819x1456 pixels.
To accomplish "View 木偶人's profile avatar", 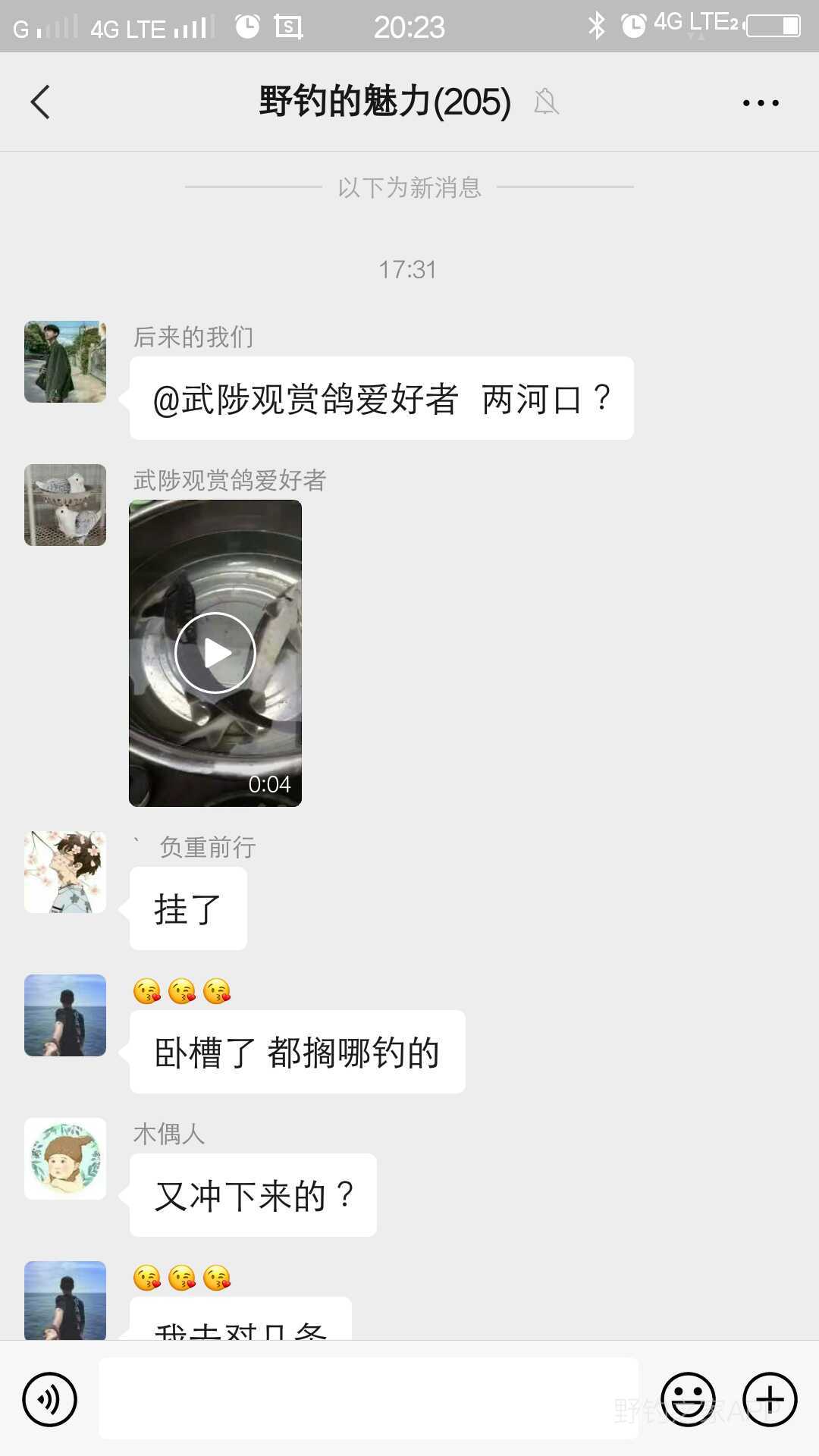I will pyautogui.click(x=65, y=1159).
